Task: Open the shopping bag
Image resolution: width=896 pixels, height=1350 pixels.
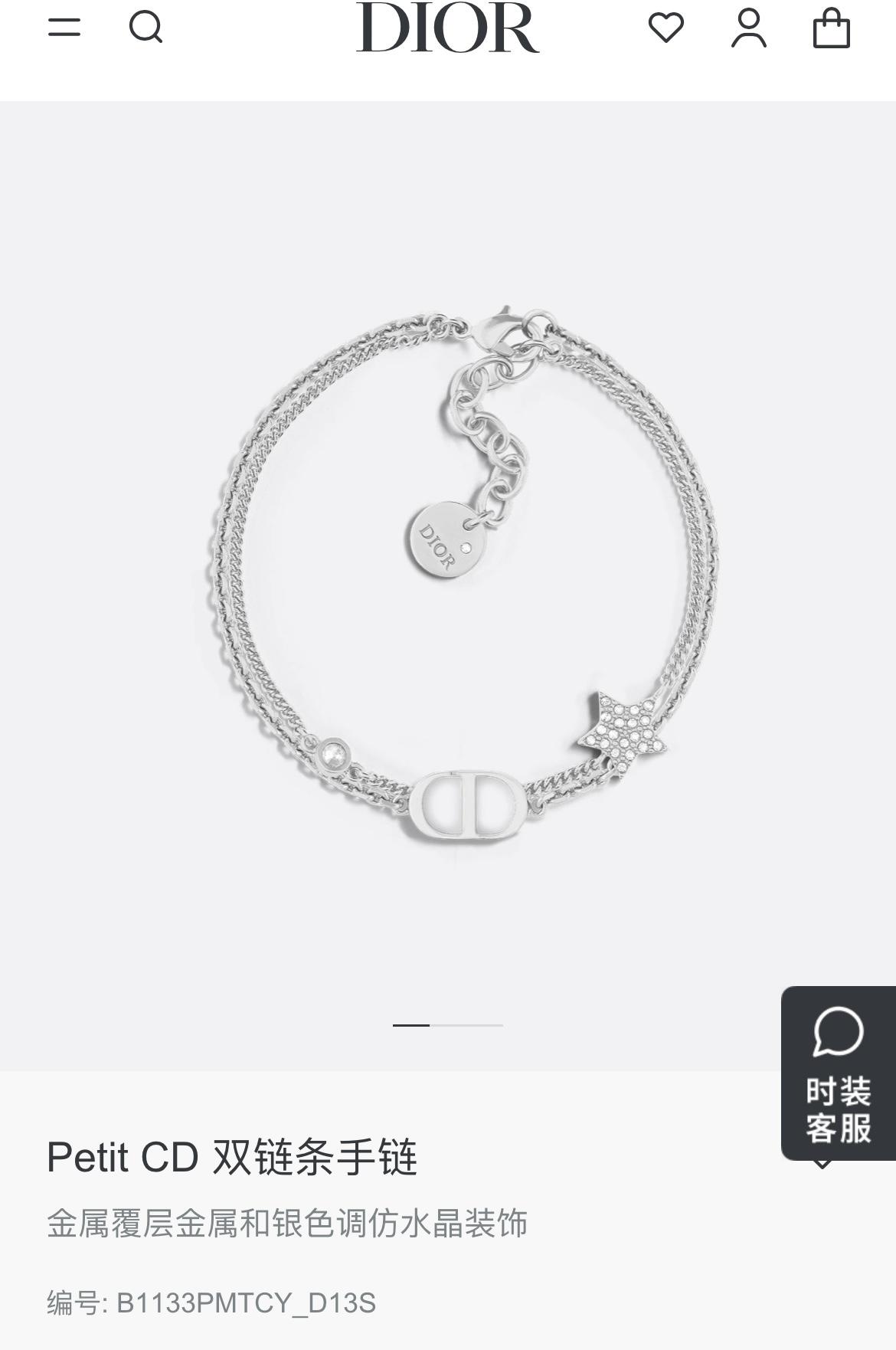Action: (831, 29)
